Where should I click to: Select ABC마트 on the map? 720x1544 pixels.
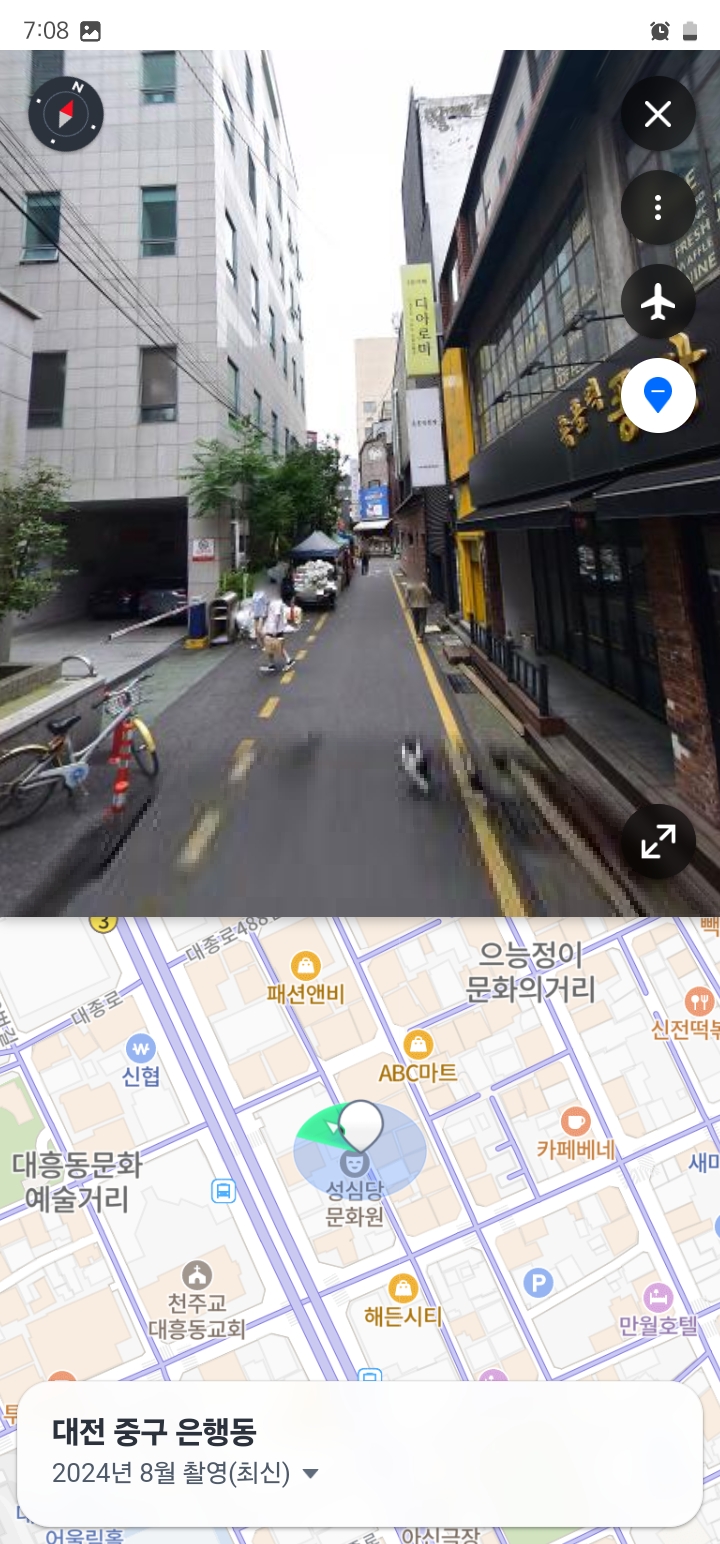click(x=418, y=1046)
